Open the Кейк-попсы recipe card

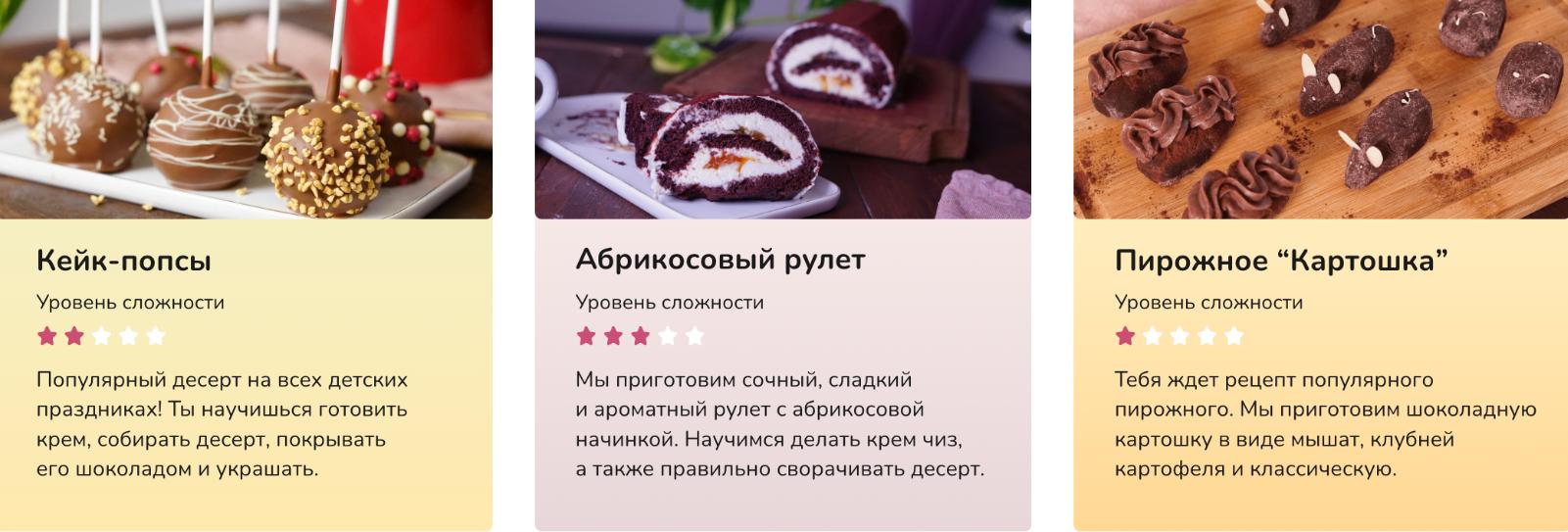(124, 261)
